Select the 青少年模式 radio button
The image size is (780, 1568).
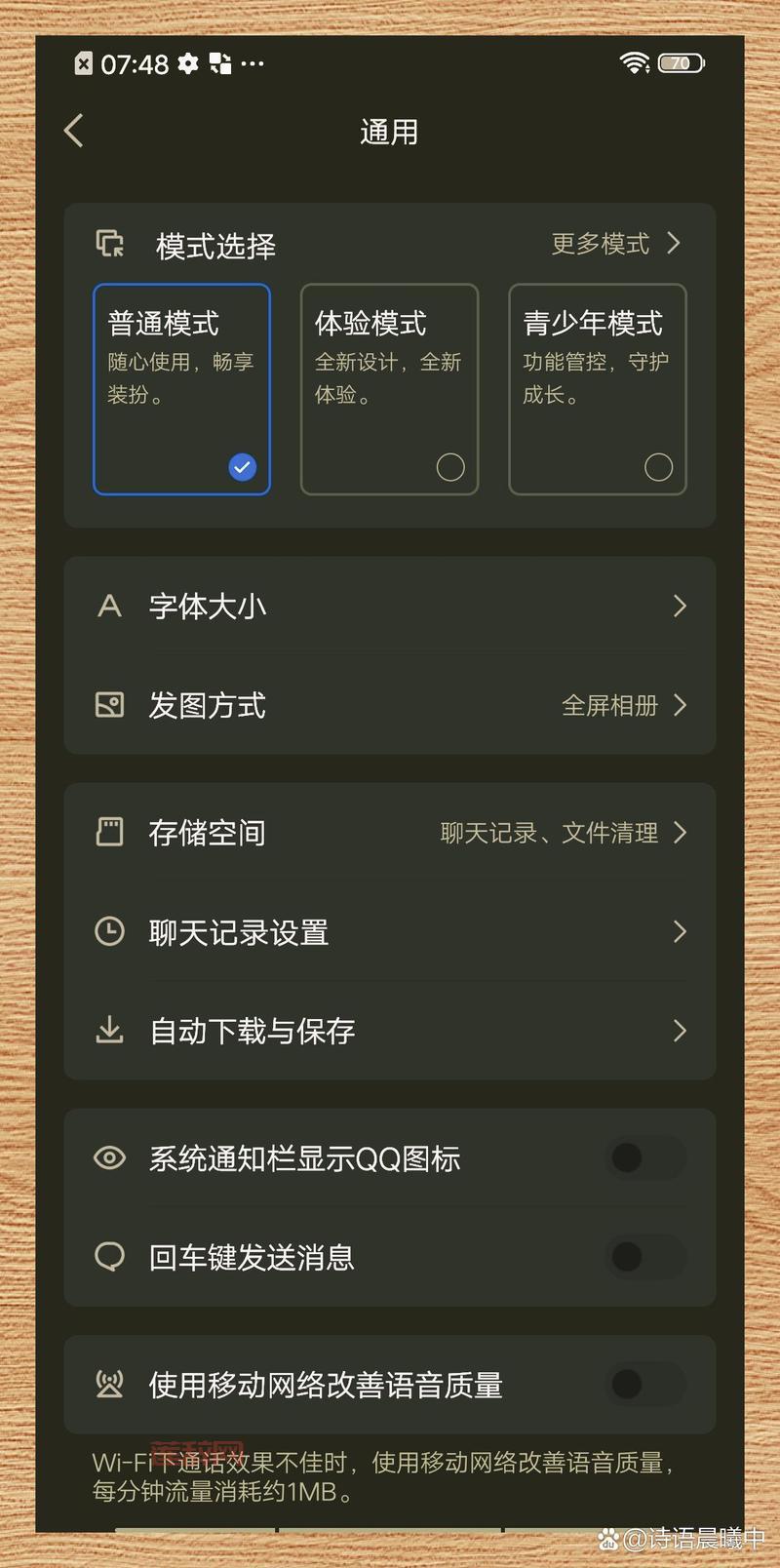658,467
